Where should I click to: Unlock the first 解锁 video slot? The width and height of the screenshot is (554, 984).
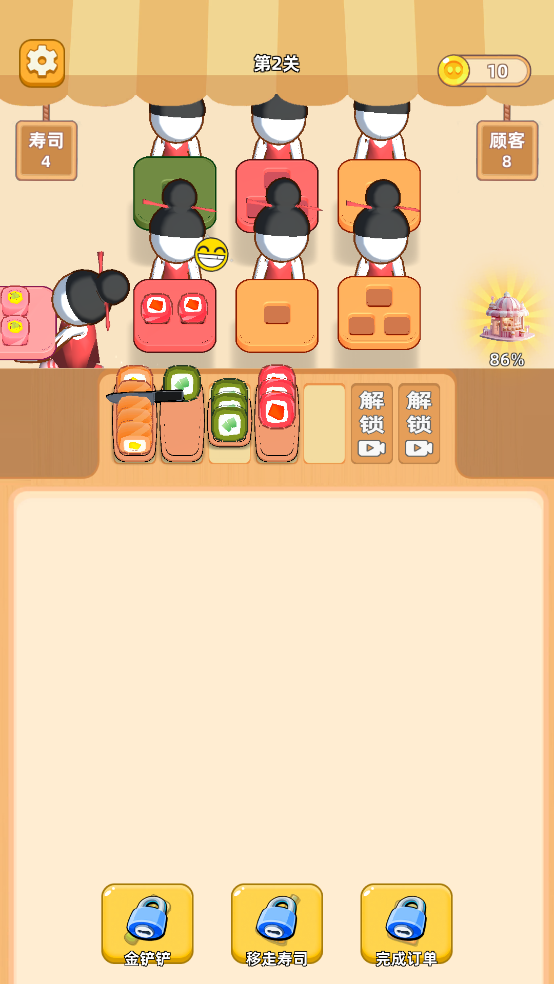[x=371, y=424]
